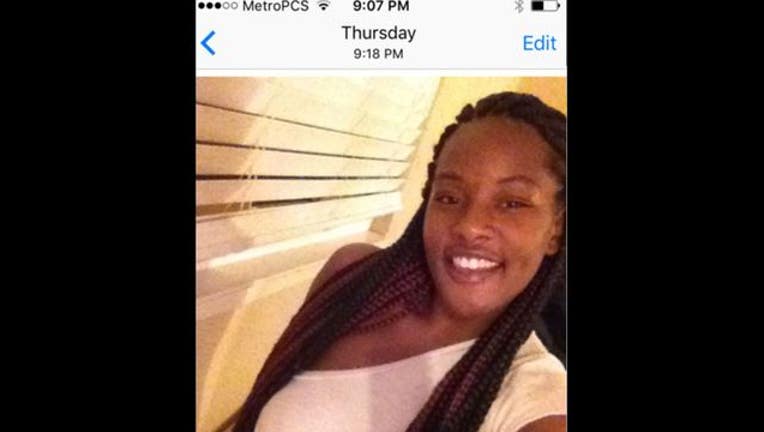Tap Edit to modify the photo
The image size is (764, 432).
tap(539, 43)
